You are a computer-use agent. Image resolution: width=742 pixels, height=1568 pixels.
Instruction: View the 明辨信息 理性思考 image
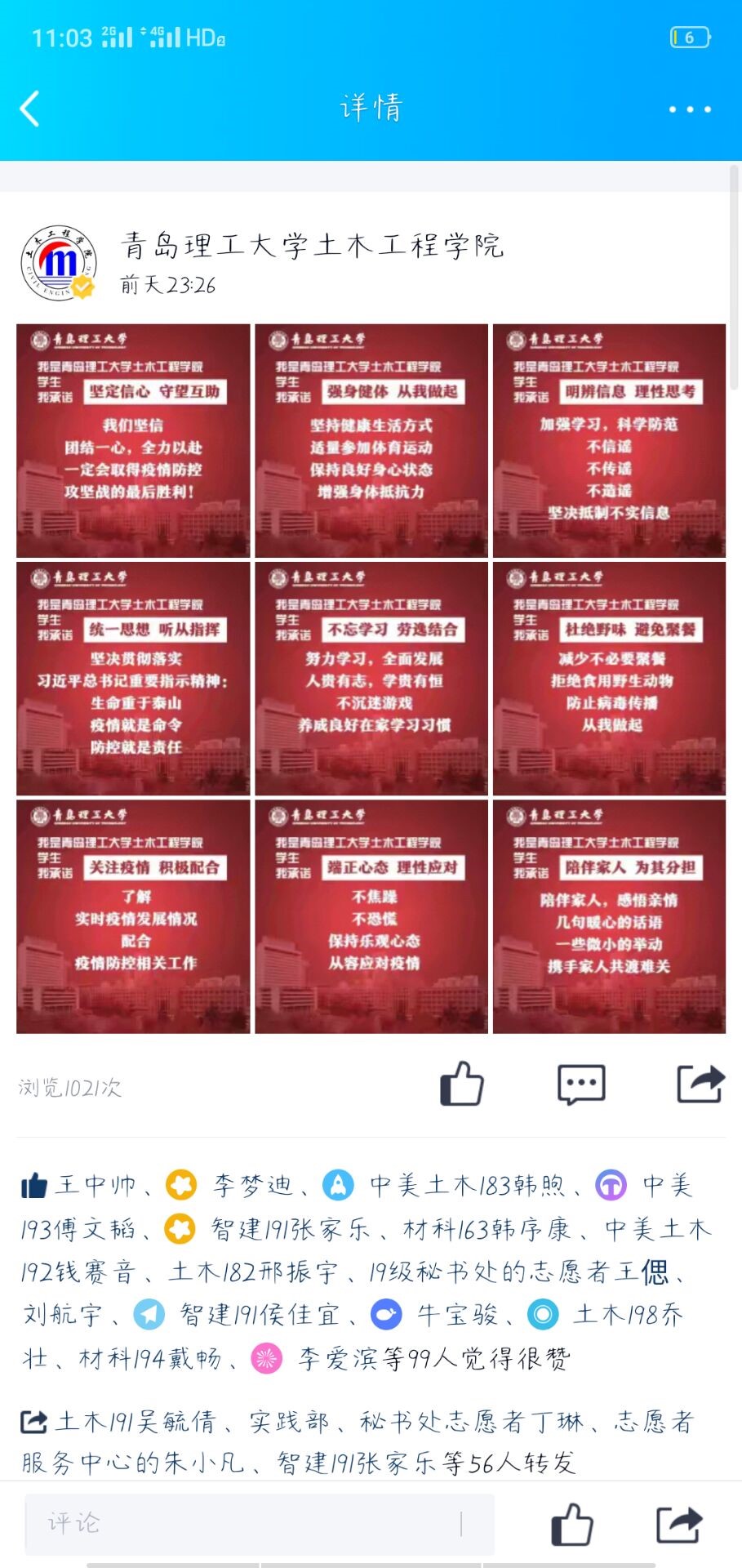(609, 441)
